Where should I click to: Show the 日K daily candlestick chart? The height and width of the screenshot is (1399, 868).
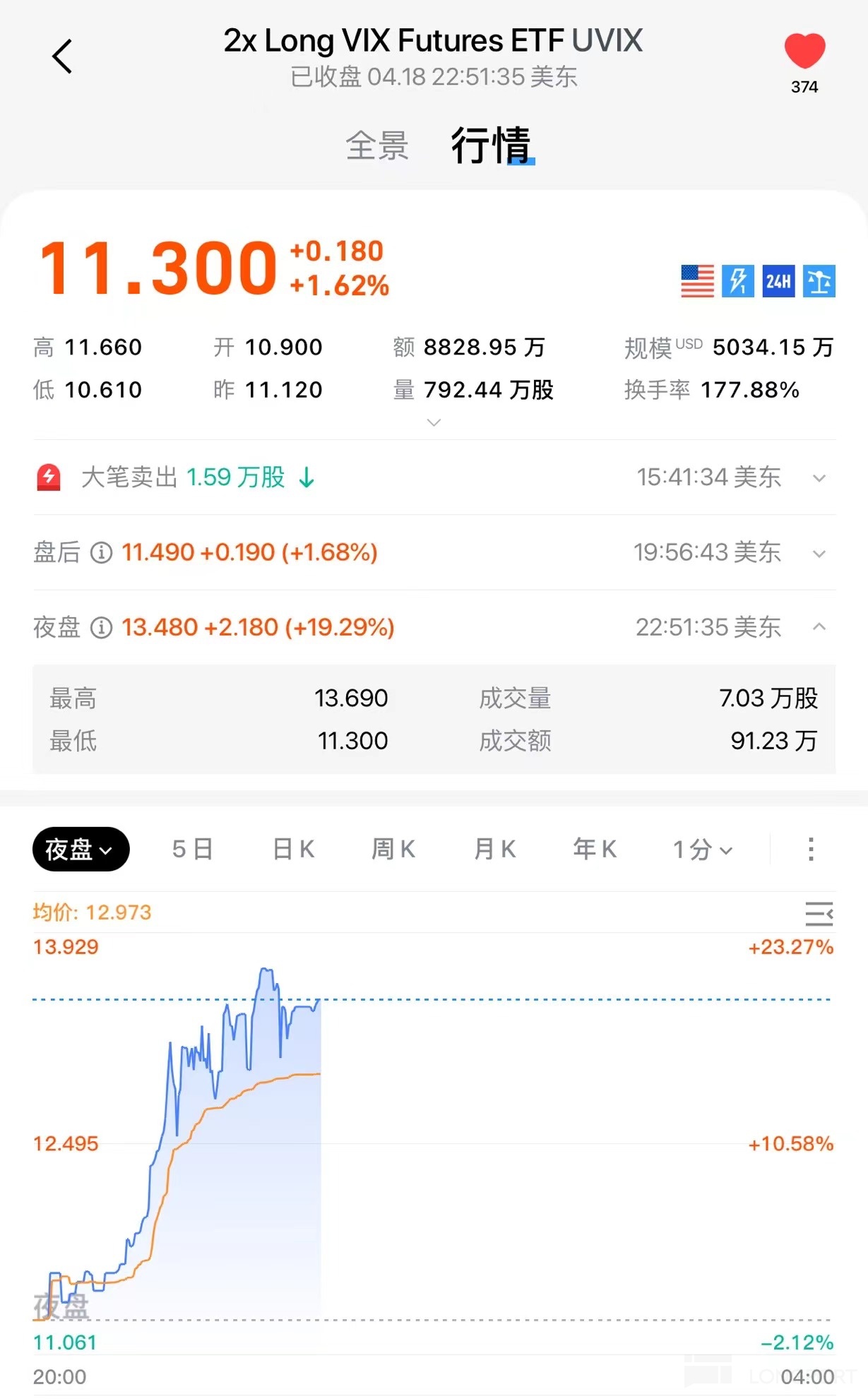coord(294,849)
